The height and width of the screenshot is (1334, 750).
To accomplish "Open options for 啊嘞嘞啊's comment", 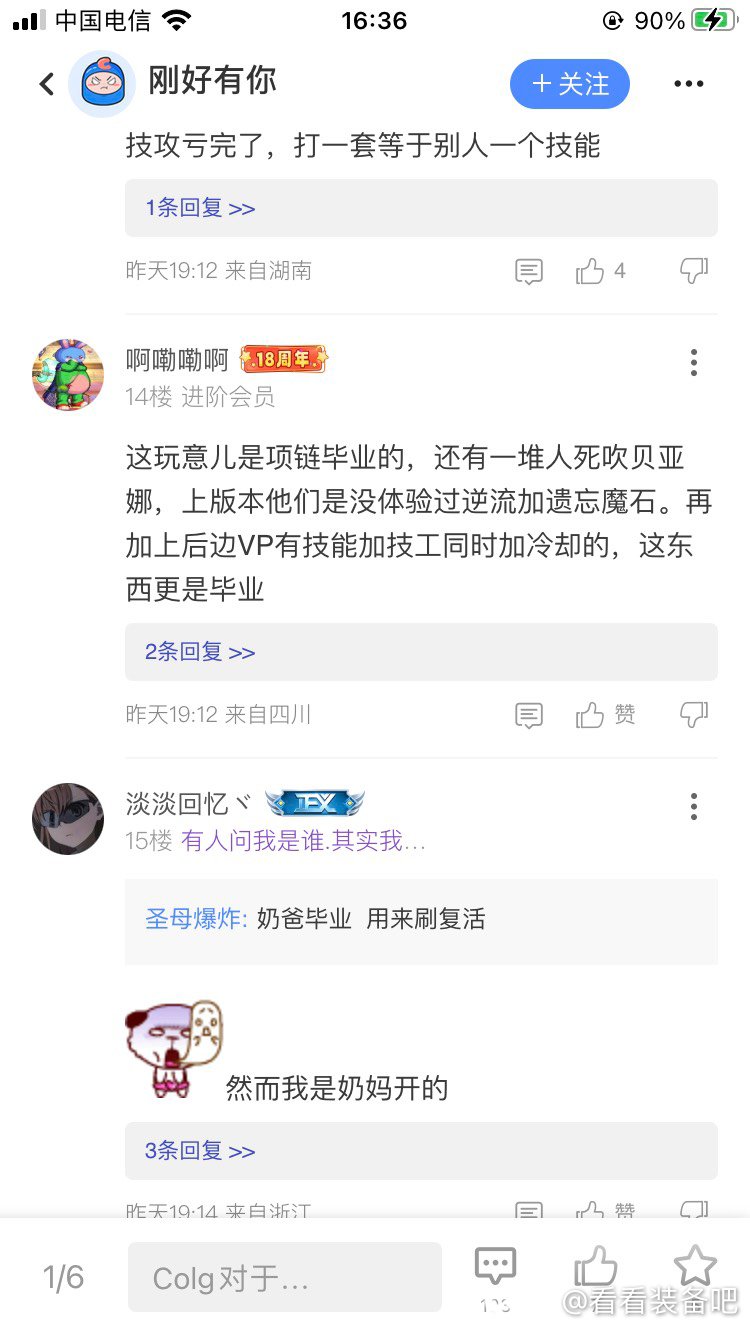I will [693, 362].
